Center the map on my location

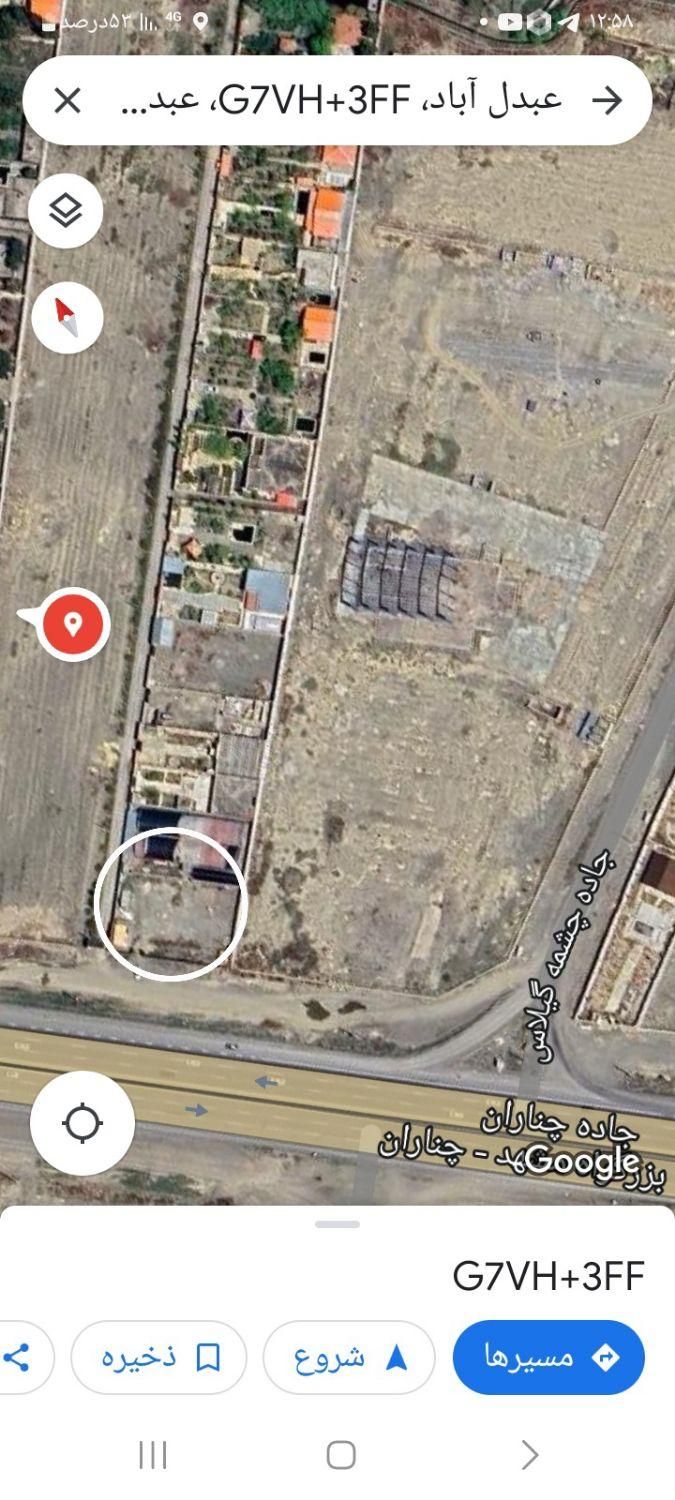pyautogui.click(x=82, y=1123)
